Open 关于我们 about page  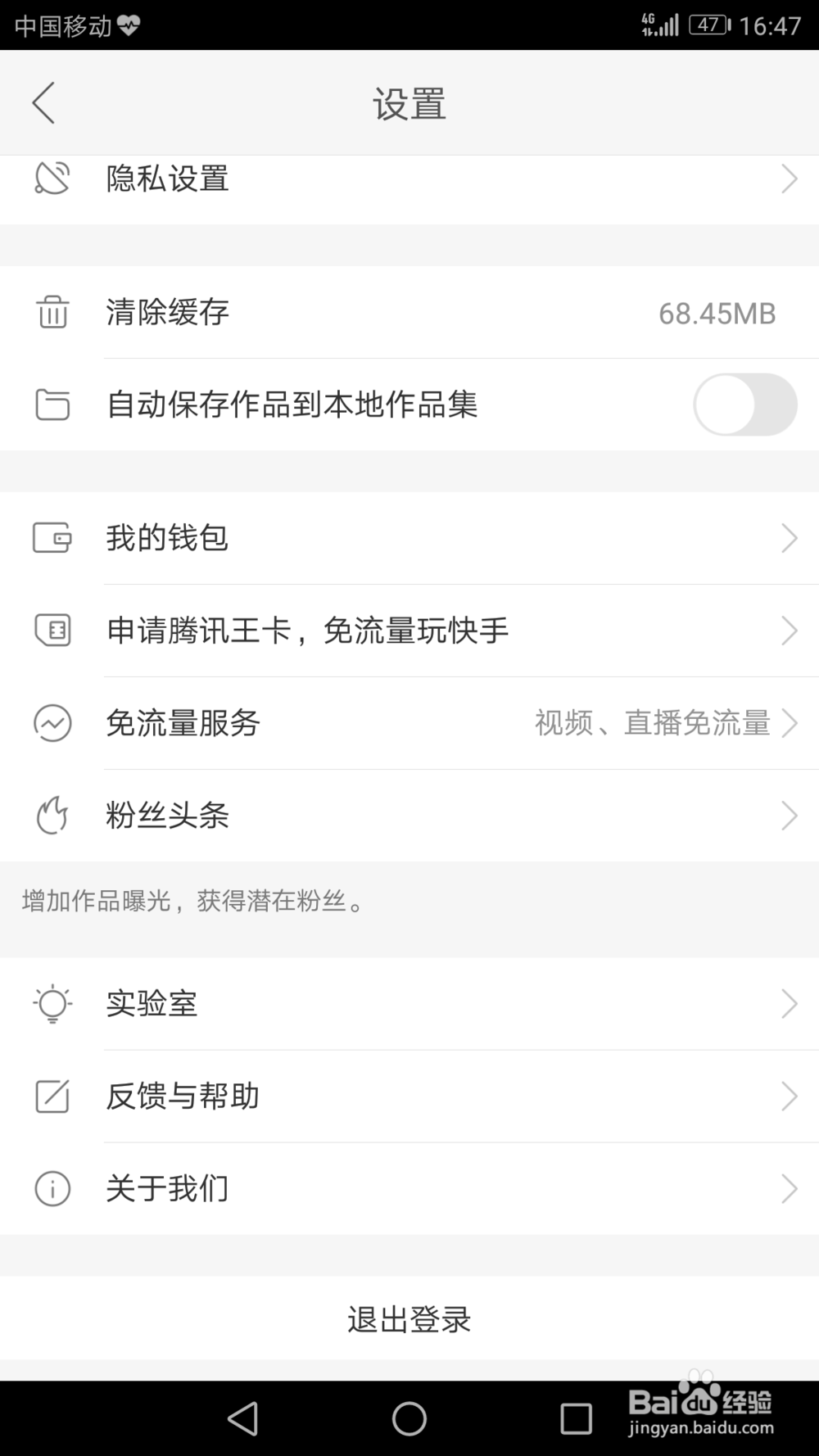point(409,1189)
